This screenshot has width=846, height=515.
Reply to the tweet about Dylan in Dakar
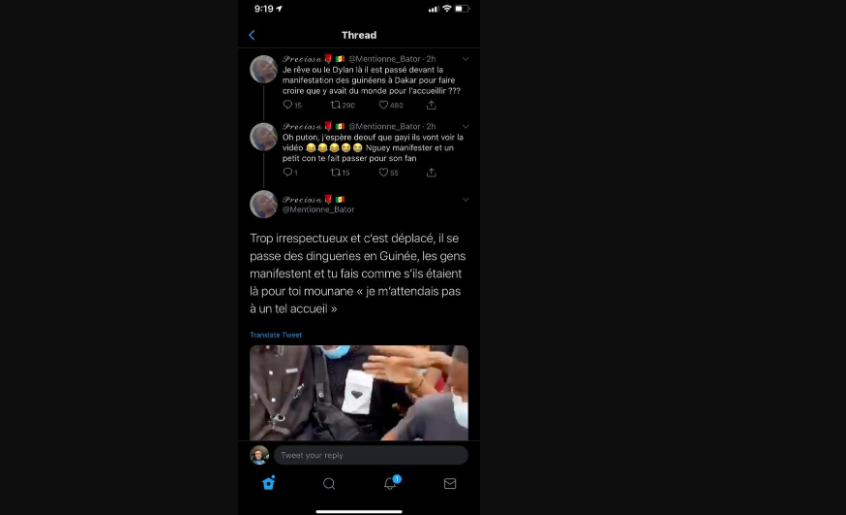tap(287, 105)
